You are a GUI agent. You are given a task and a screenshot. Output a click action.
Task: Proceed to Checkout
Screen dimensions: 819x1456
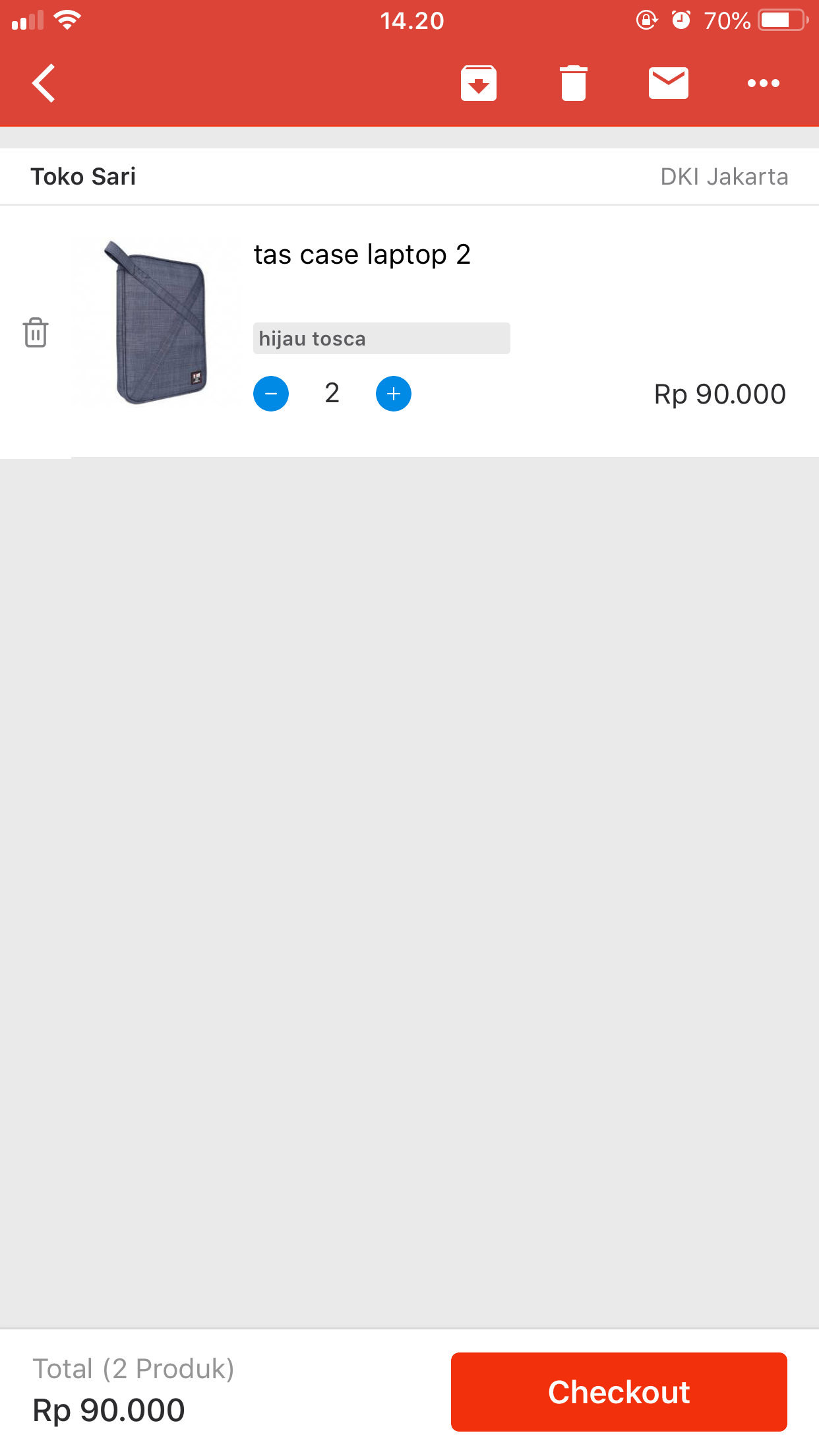tap(619, 1391)
